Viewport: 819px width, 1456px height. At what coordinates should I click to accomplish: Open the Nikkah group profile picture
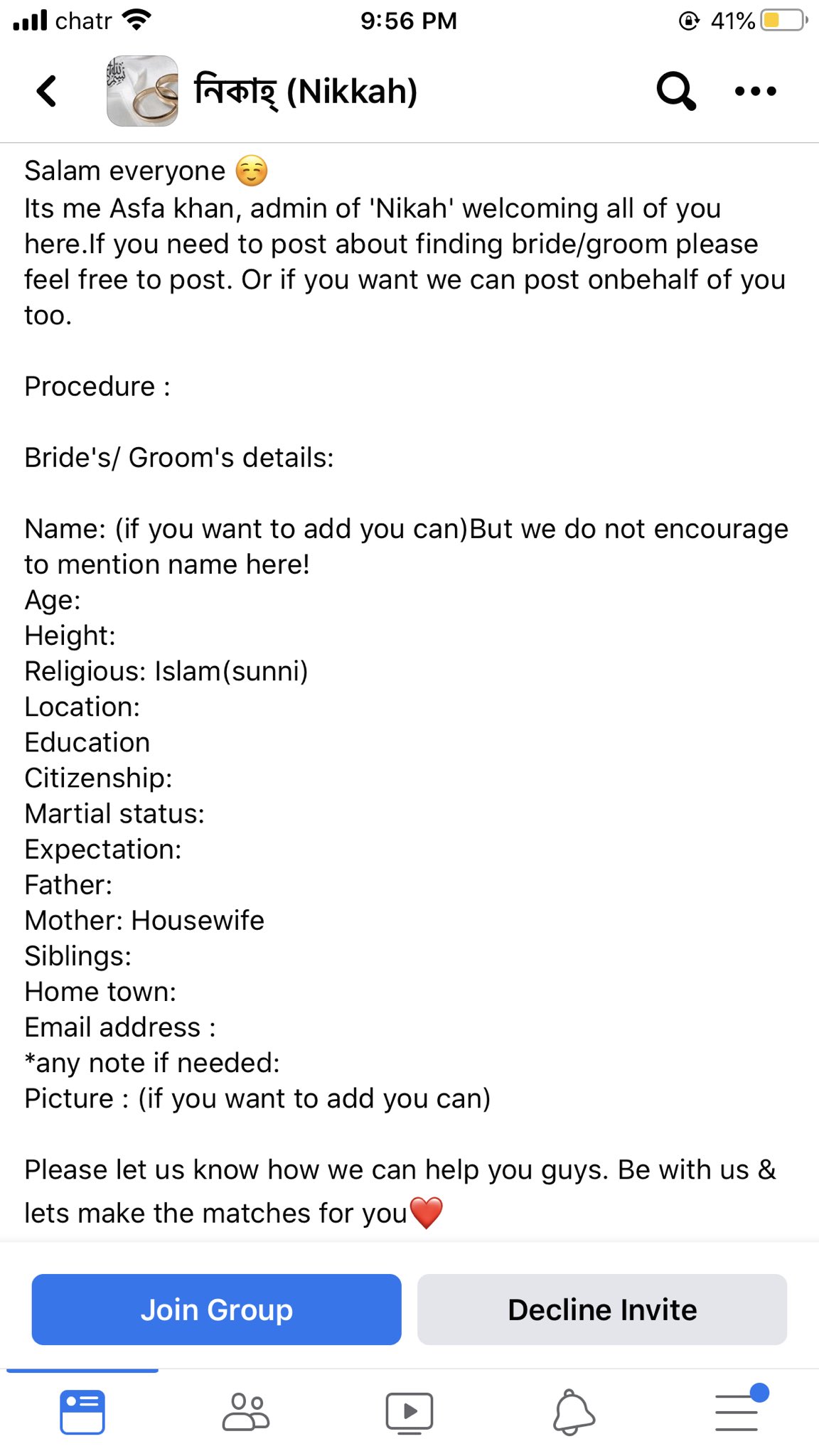[142, 91]
